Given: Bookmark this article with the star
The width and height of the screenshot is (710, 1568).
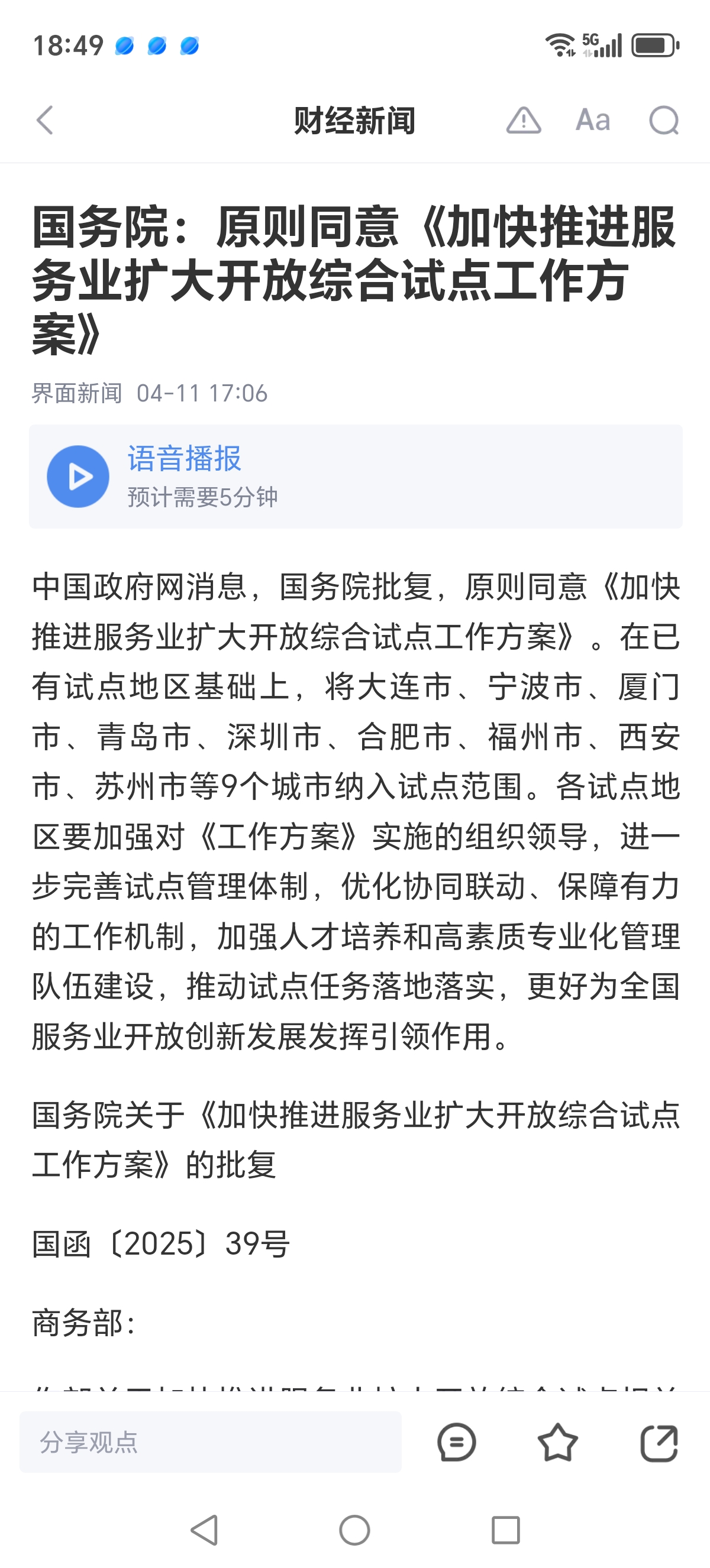Looking at the screenshot, I should pos(558,1442).
